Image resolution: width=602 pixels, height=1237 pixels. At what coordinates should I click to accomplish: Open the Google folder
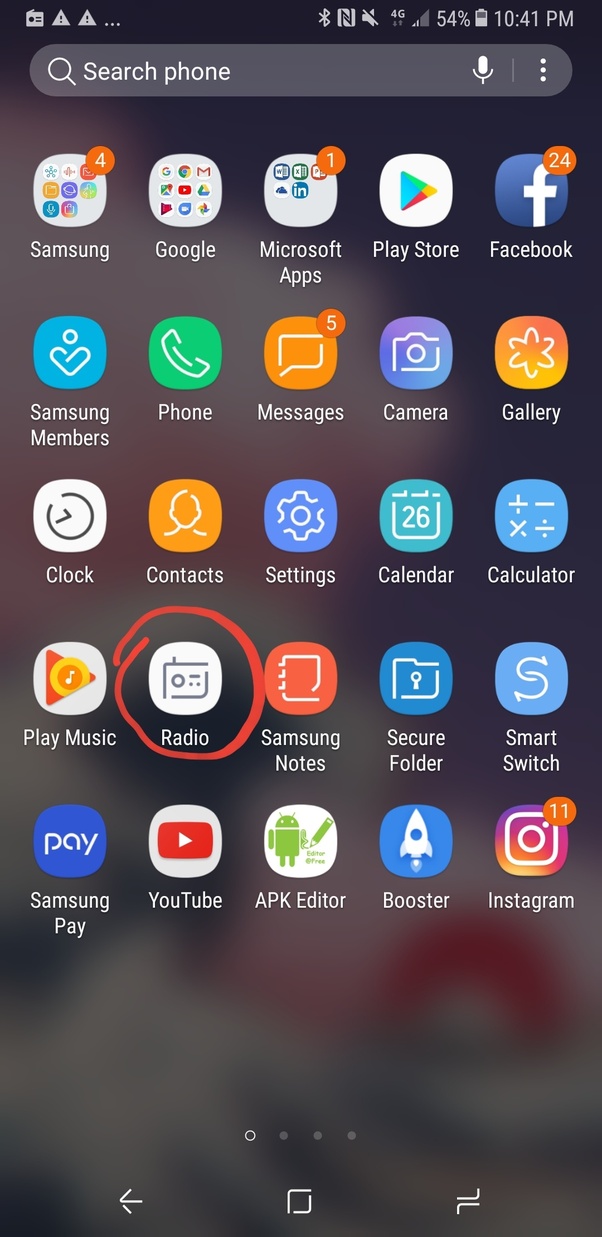185,191
